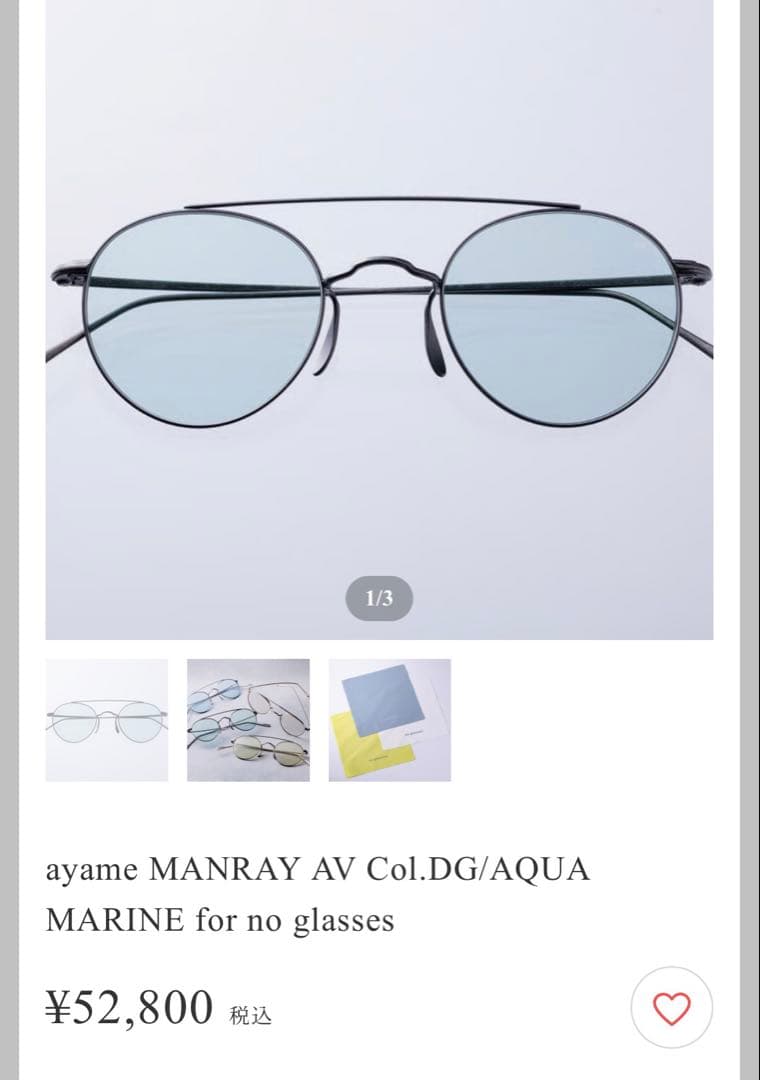760x1080 pixels.
Task: View the cleaning cloth accessories thumbnail
Action: coord(390,719)
